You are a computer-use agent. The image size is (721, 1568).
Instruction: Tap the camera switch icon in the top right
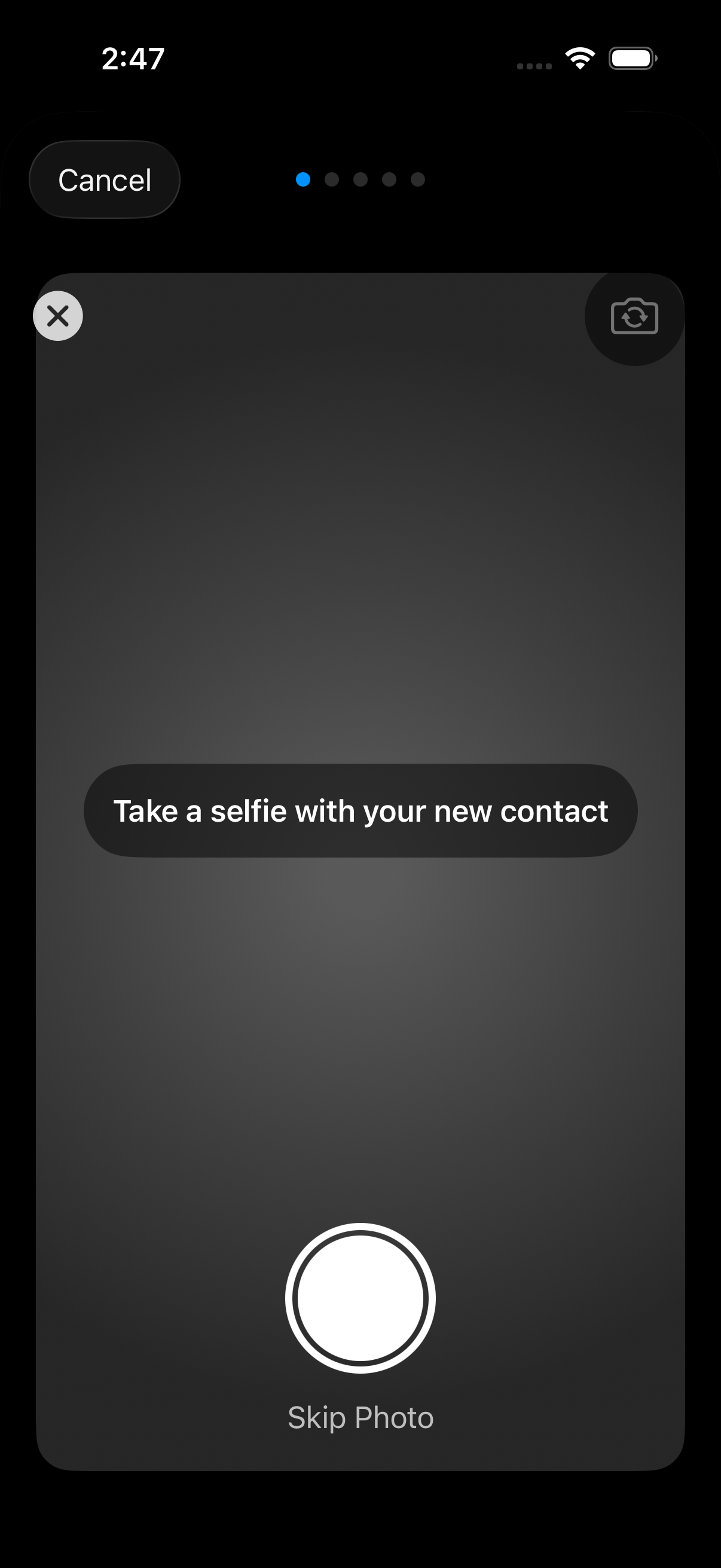point(634,317)
